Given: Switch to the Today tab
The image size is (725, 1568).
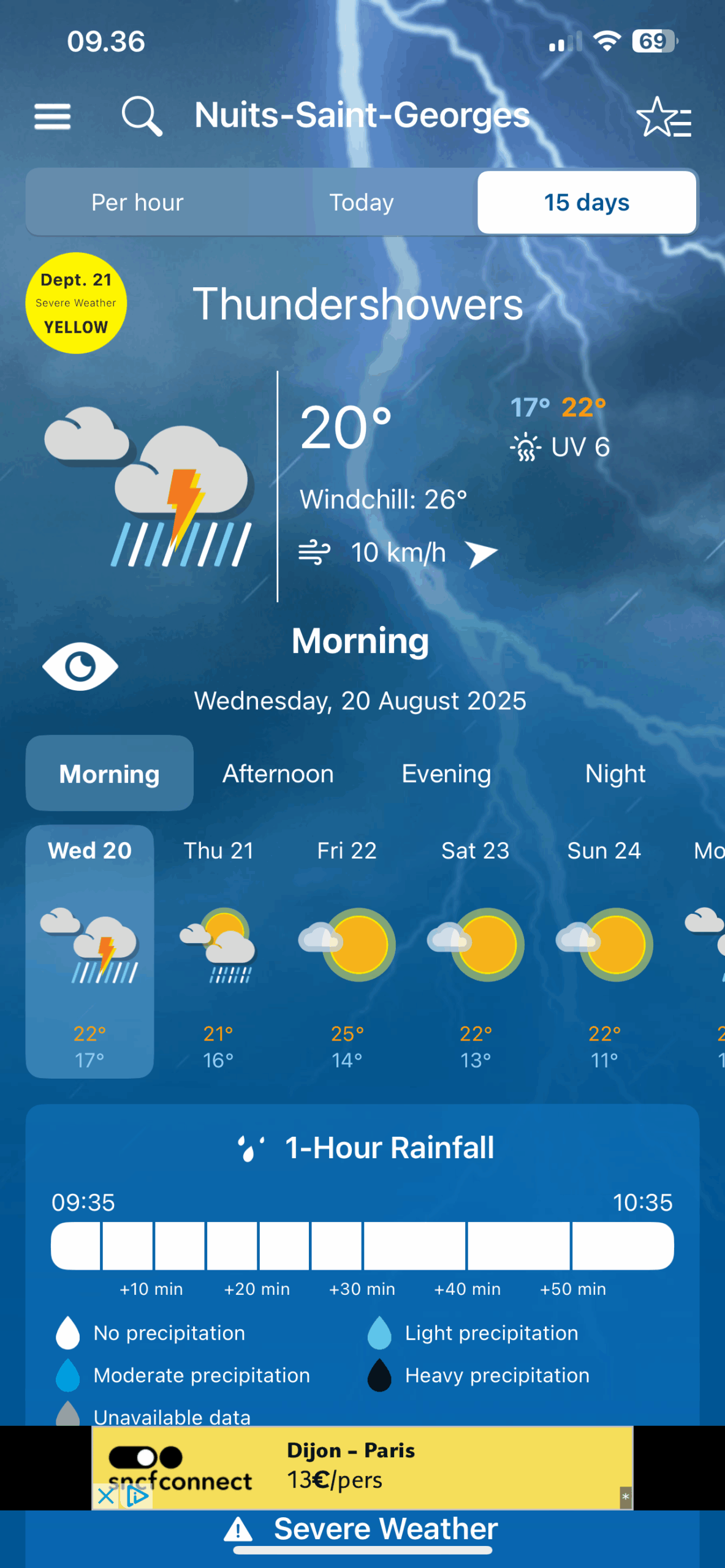Looking at the screenshot, I should (x=362, y=202).
